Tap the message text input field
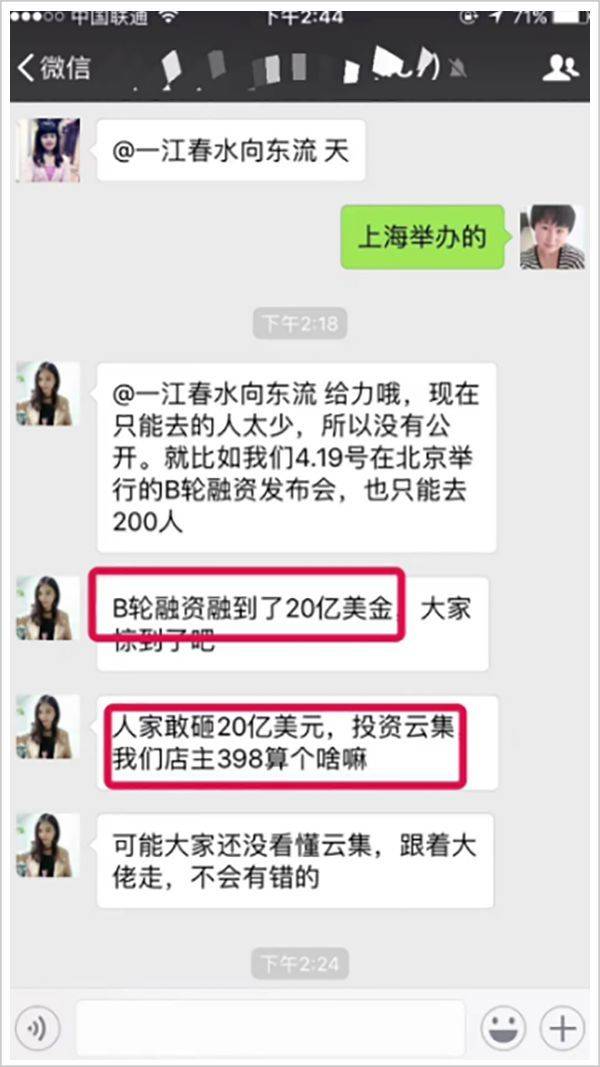The height and width of the screenshot is (1067, 600). click(270, 1027)
